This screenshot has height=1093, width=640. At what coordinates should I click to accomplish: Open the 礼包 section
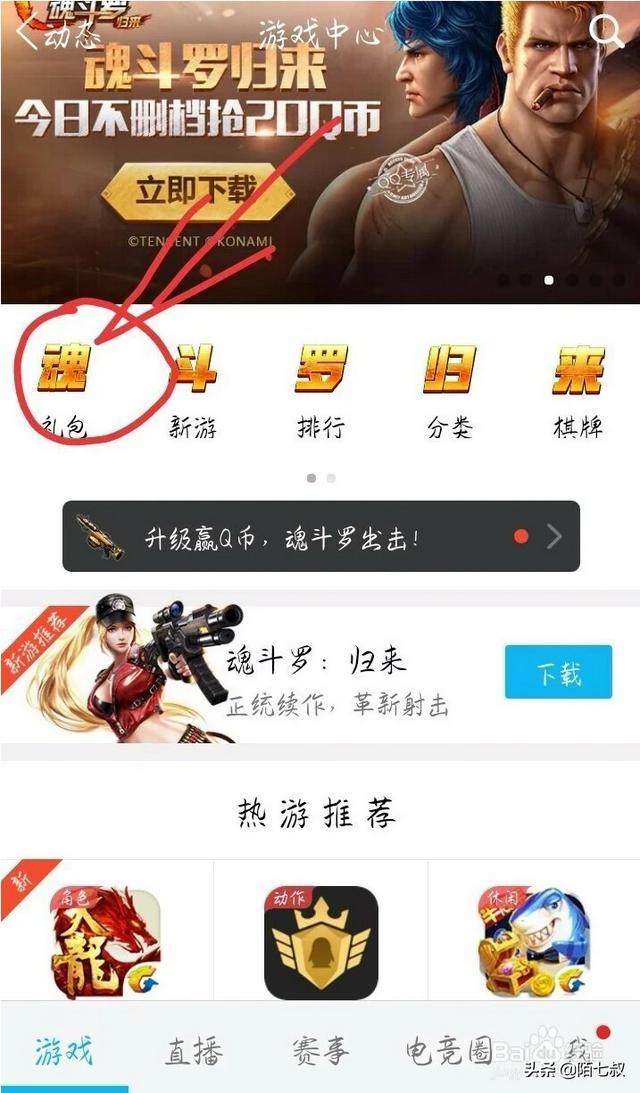pyautogui.click(x=62, y=390)
